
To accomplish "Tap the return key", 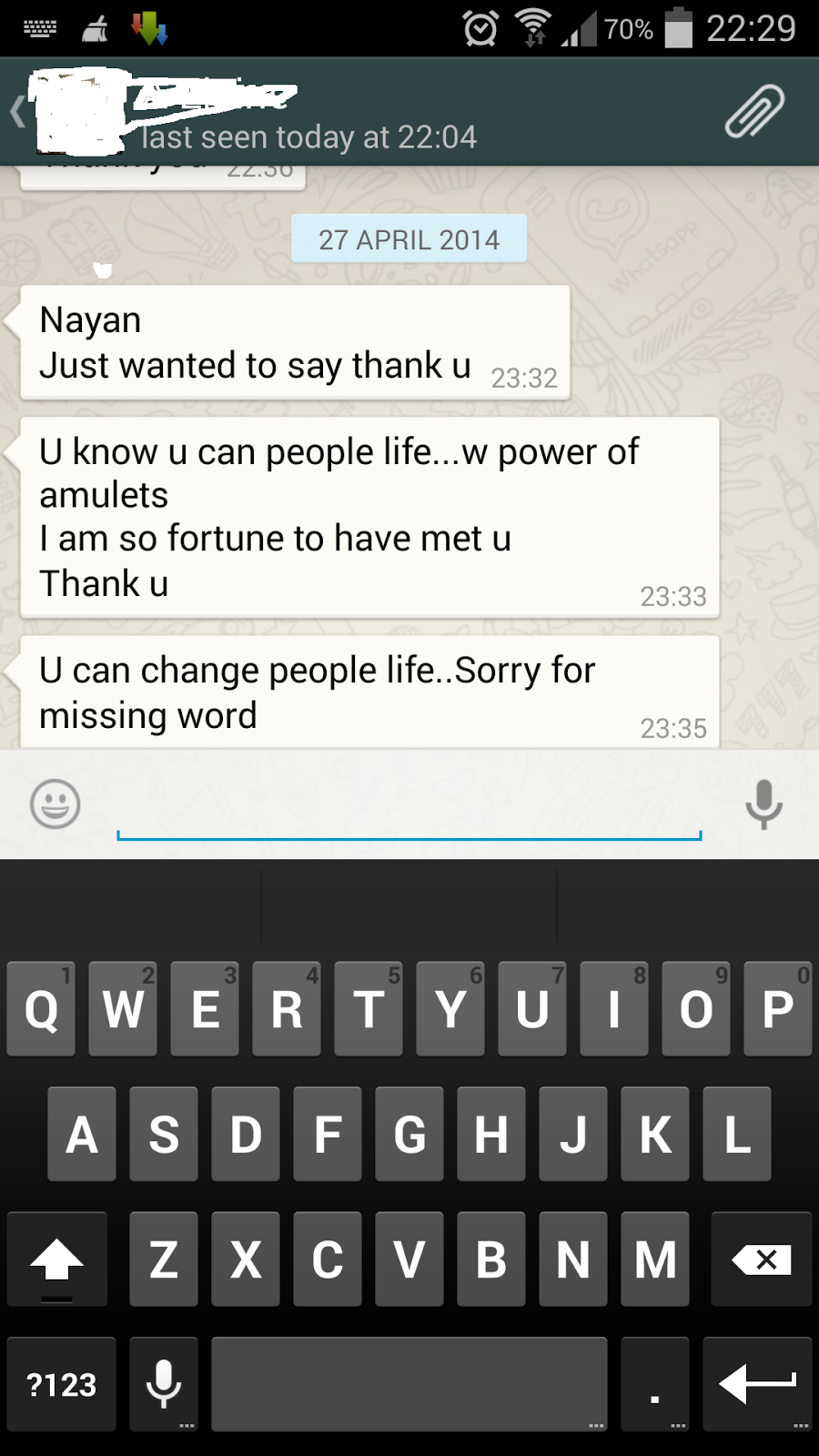I will [x=757, y=1384].
